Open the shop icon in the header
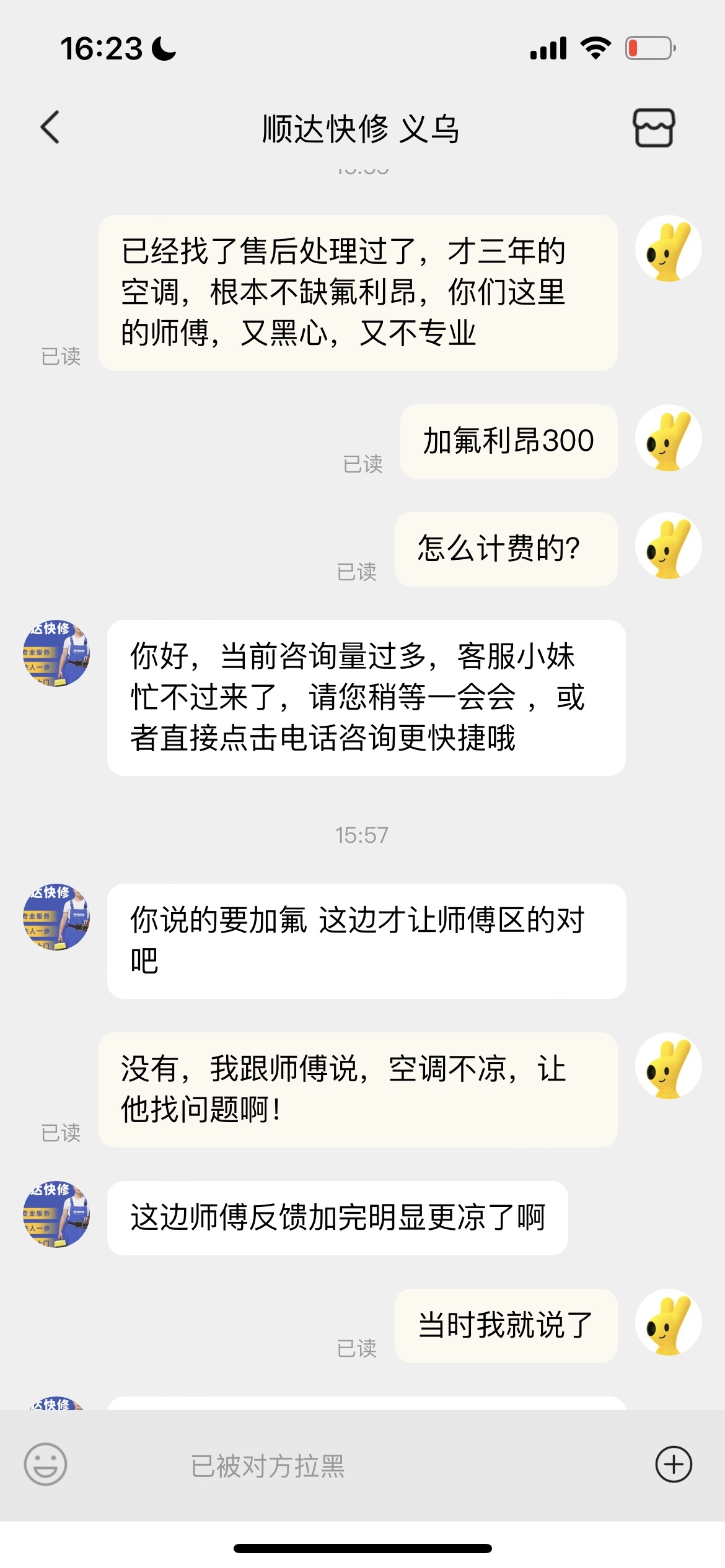The height and width of the screenshot is (1568, 725). 654,128
